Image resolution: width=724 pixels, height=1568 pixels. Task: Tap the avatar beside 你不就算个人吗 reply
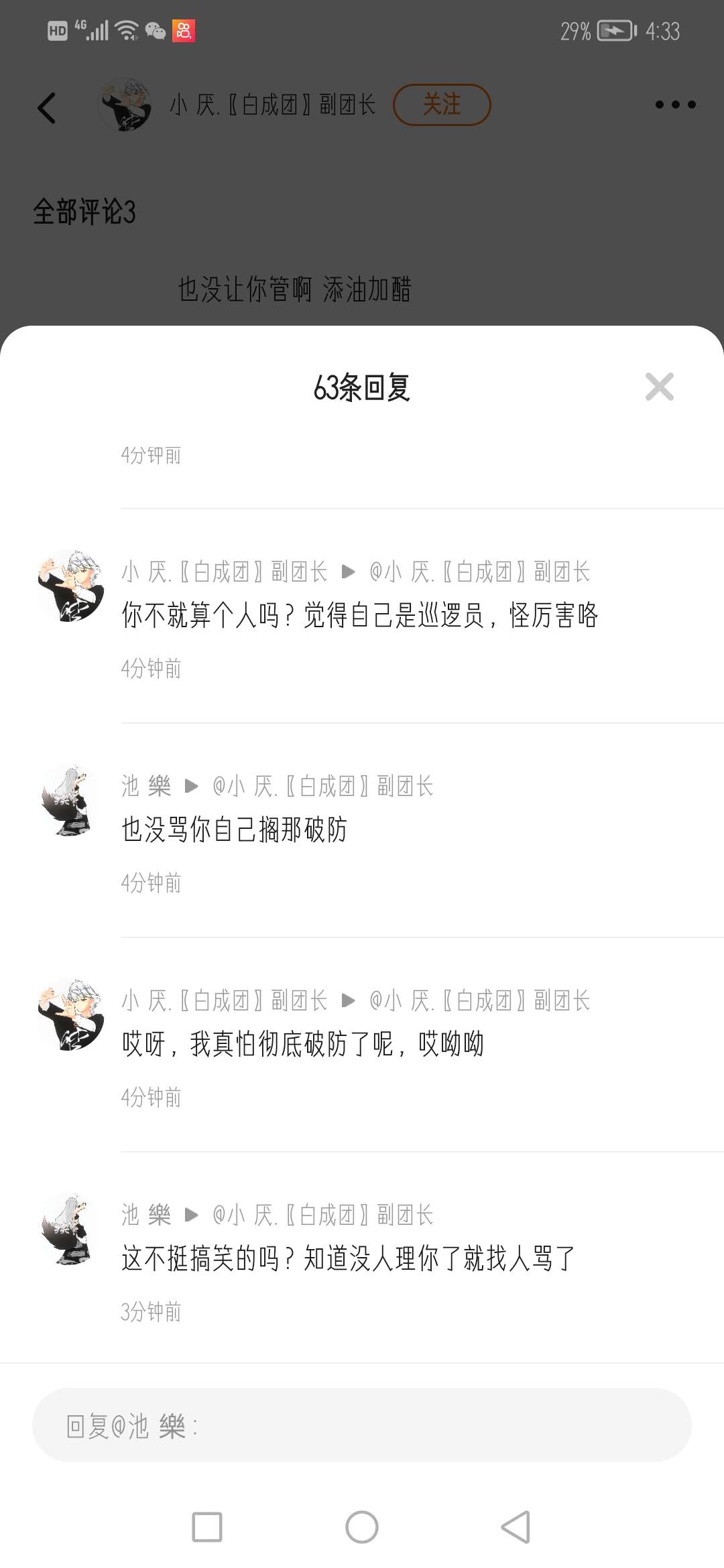point(70,586)
